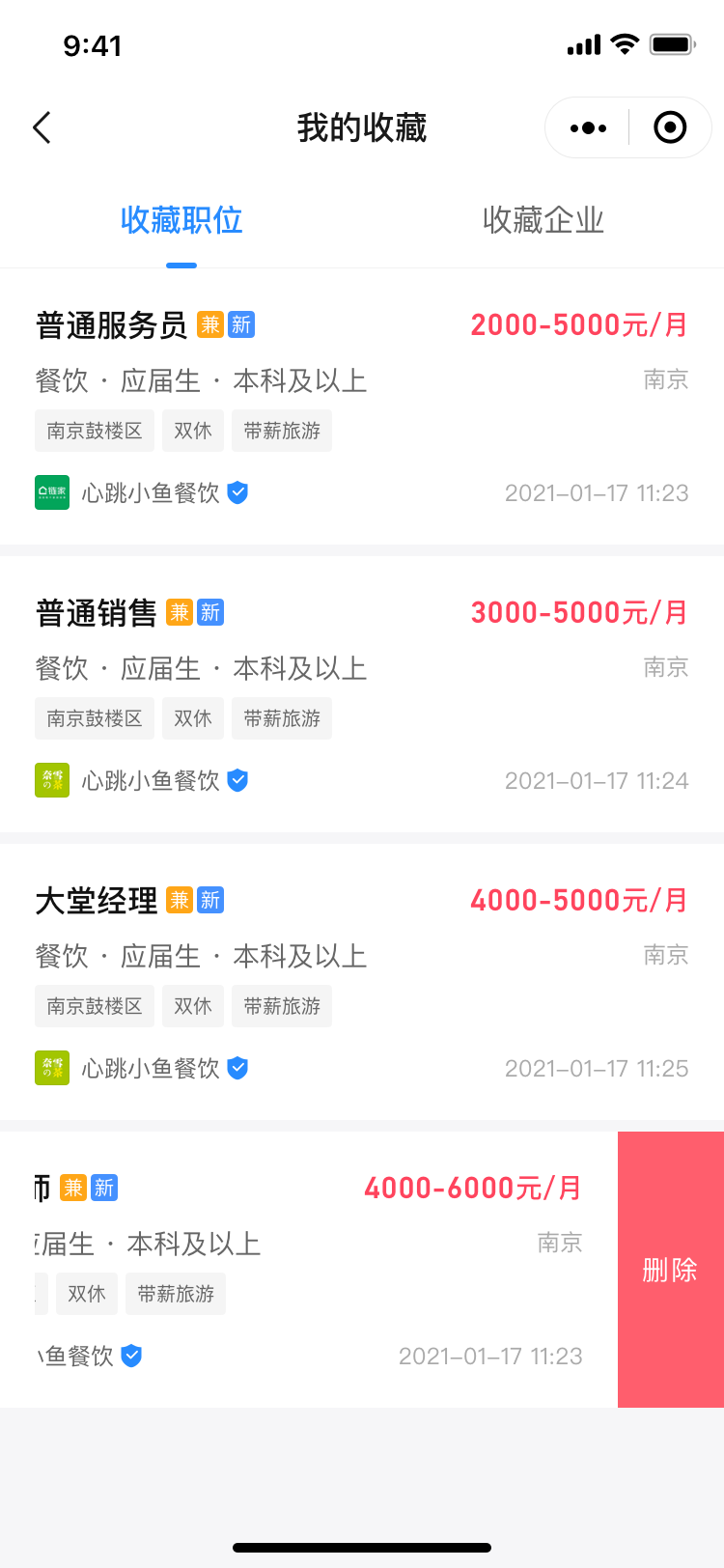Tap the verified badge on the 大堂经理 listing

[x=235, y=1068]
